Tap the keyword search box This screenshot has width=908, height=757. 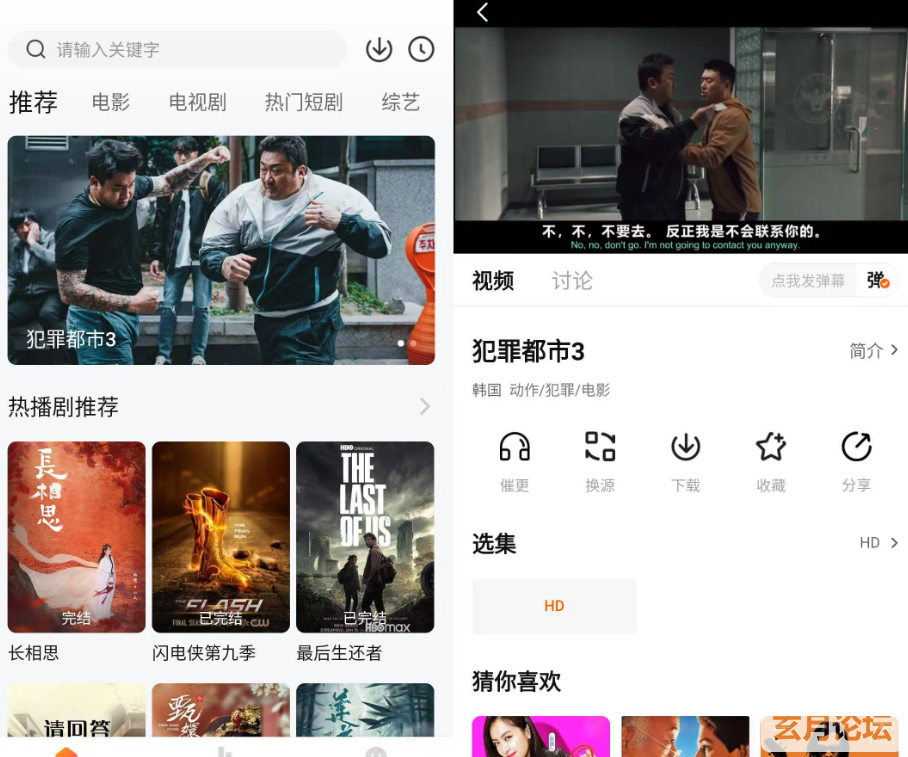click(180, 49)
